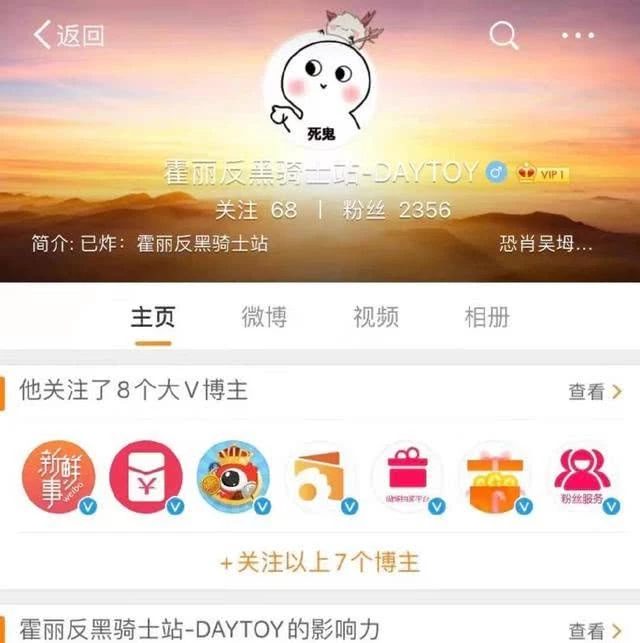Go back using the 返回 arrow
Screen dimensions: 640x643
pyautogui.click(x=68, y=35)
